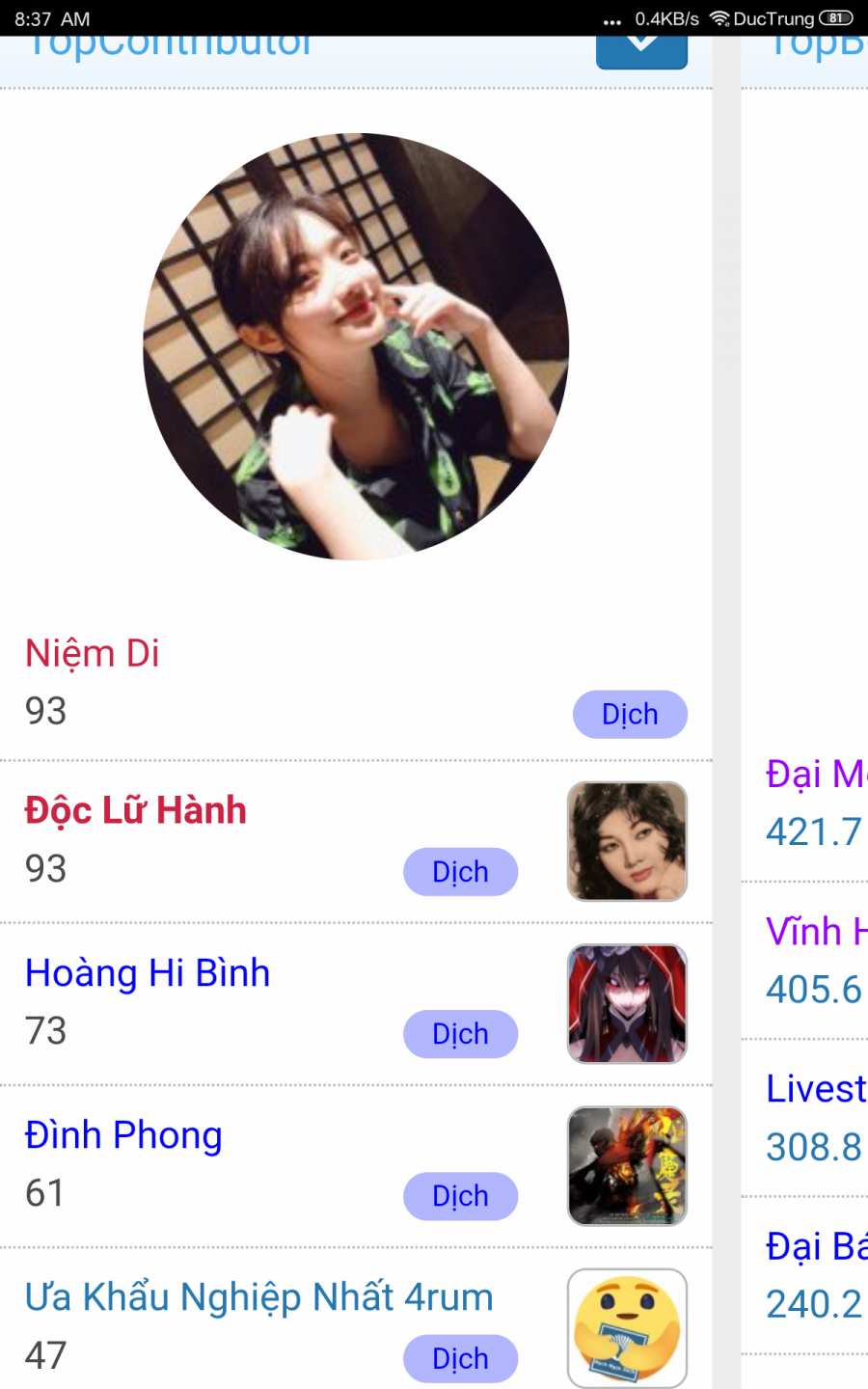The image size is (868, 1389).
Task: Open Đình Phong's profile
Action: point(123,1135)
